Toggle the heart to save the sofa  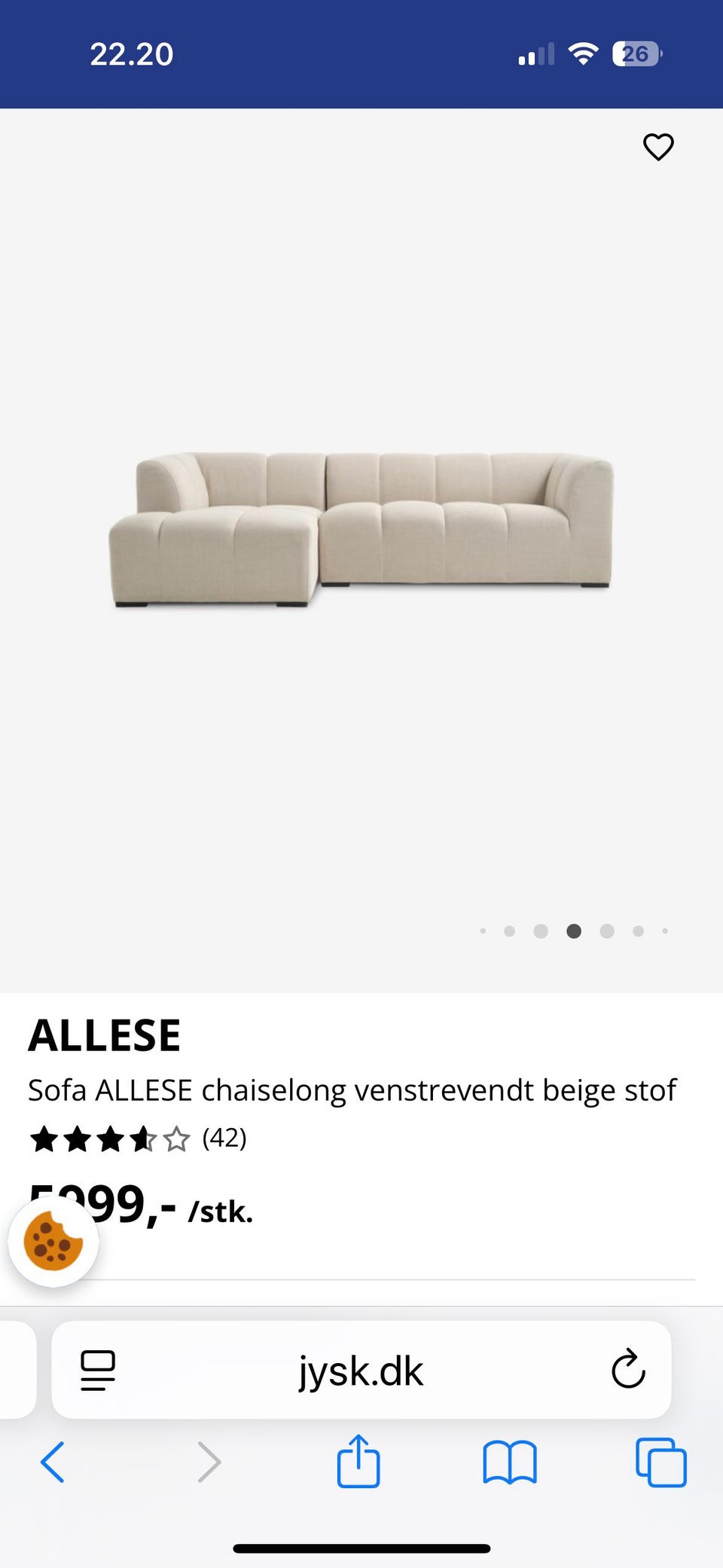658,147
